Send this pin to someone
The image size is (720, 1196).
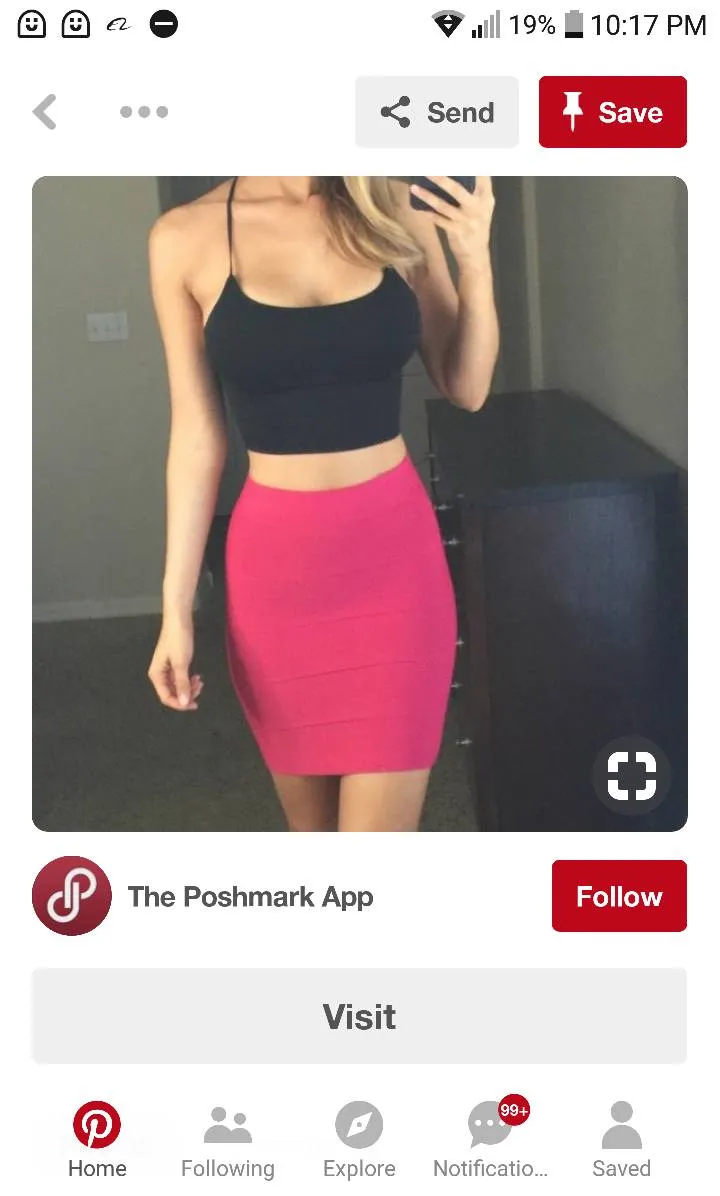(437, 112)
